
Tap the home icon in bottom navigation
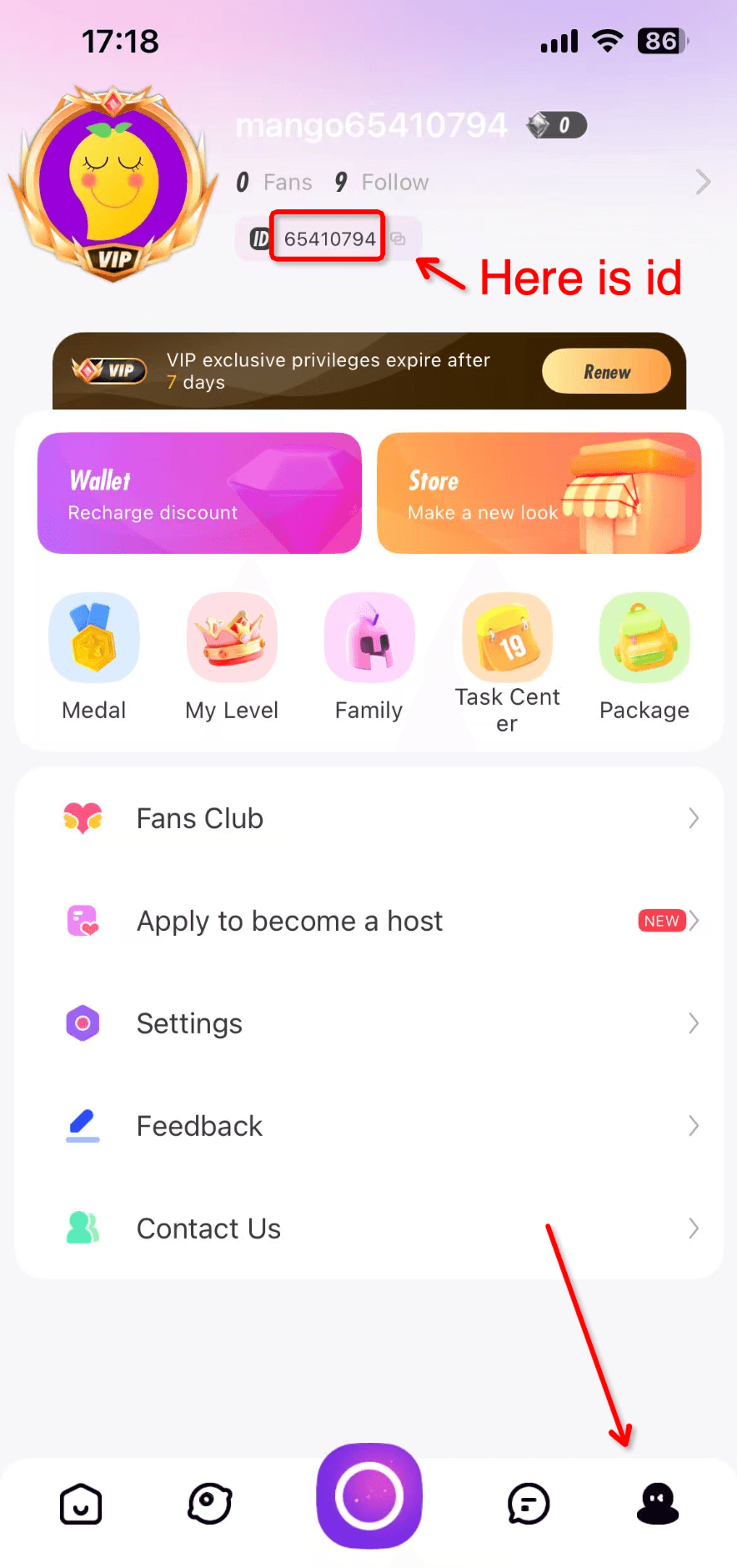pos(80,1504)
